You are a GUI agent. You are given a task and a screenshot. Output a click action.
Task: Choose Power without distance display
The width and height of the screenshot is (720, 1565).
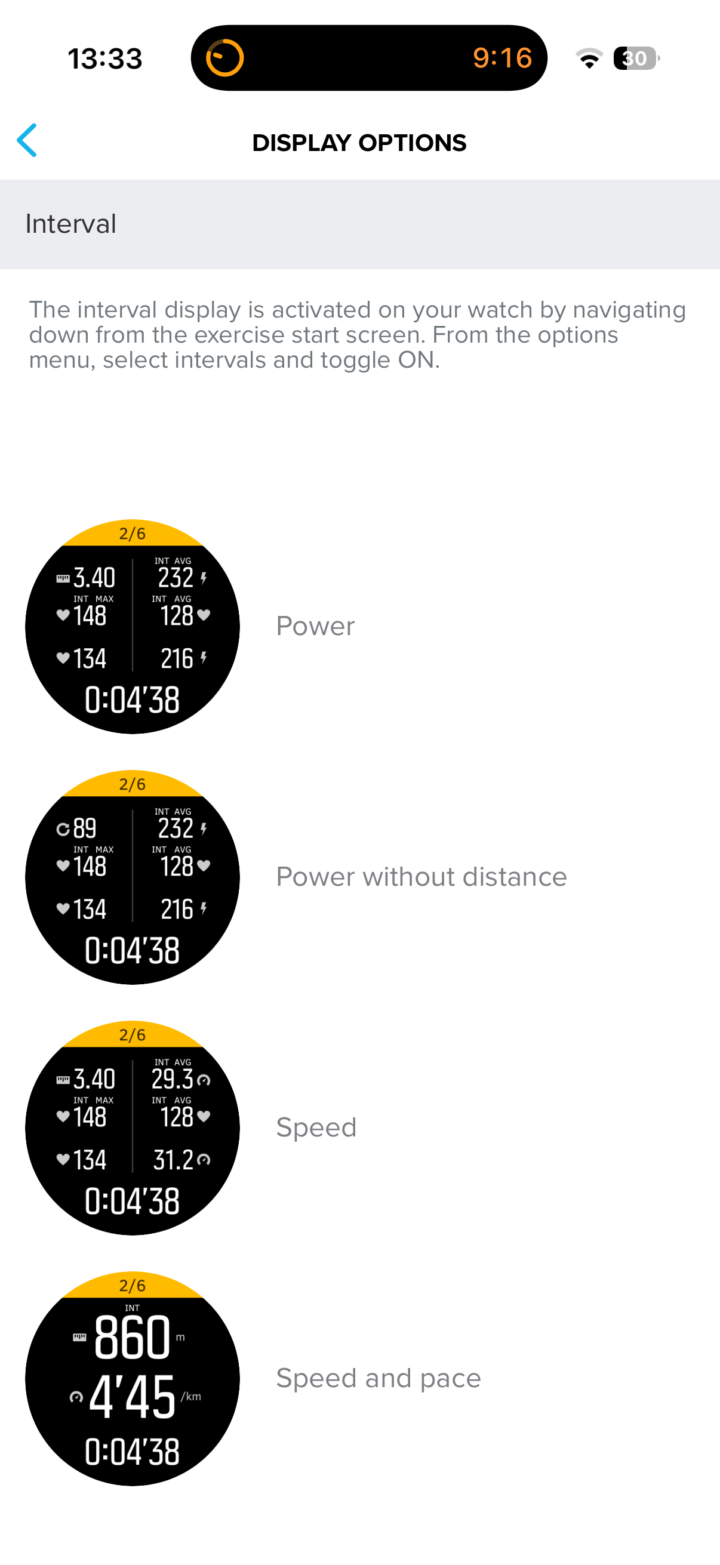[x=420, y=877]
